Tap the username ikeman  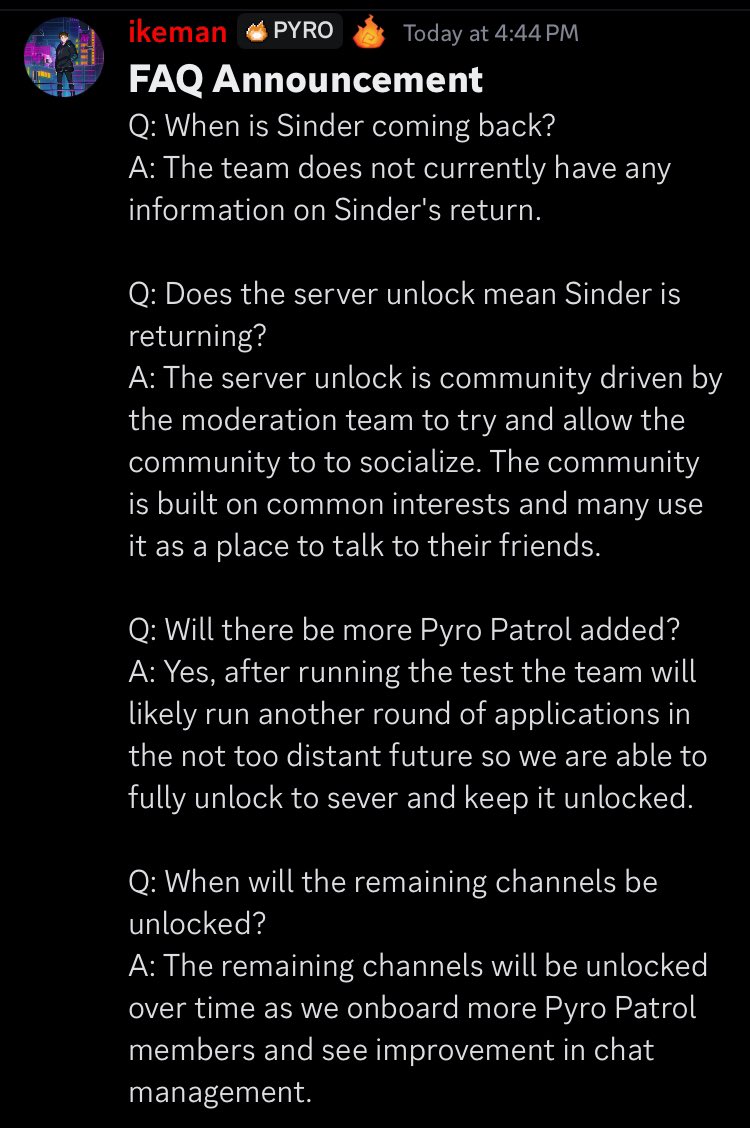click(x=177, y=32)
